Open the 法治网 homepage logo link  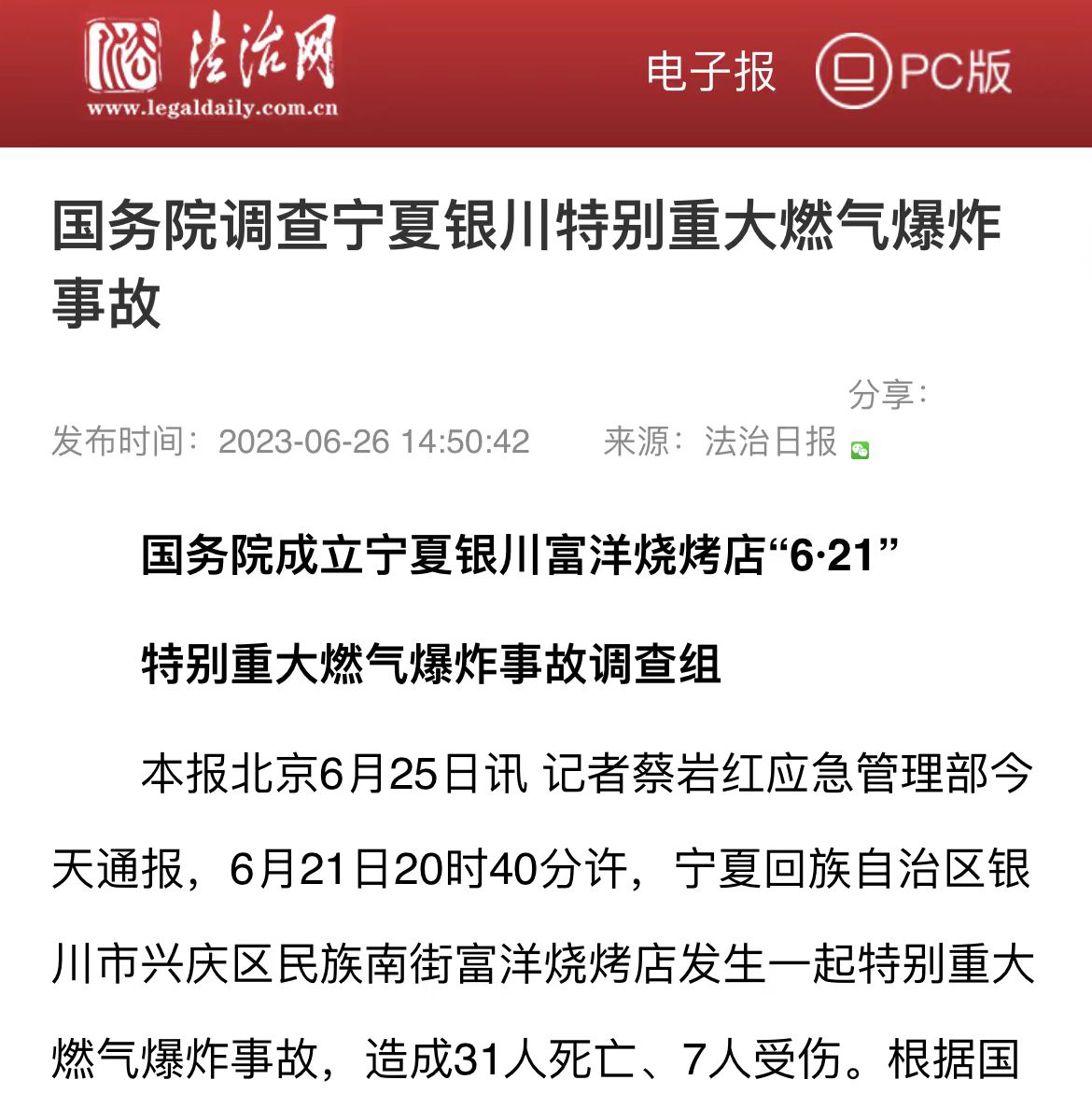click(212, 67)
